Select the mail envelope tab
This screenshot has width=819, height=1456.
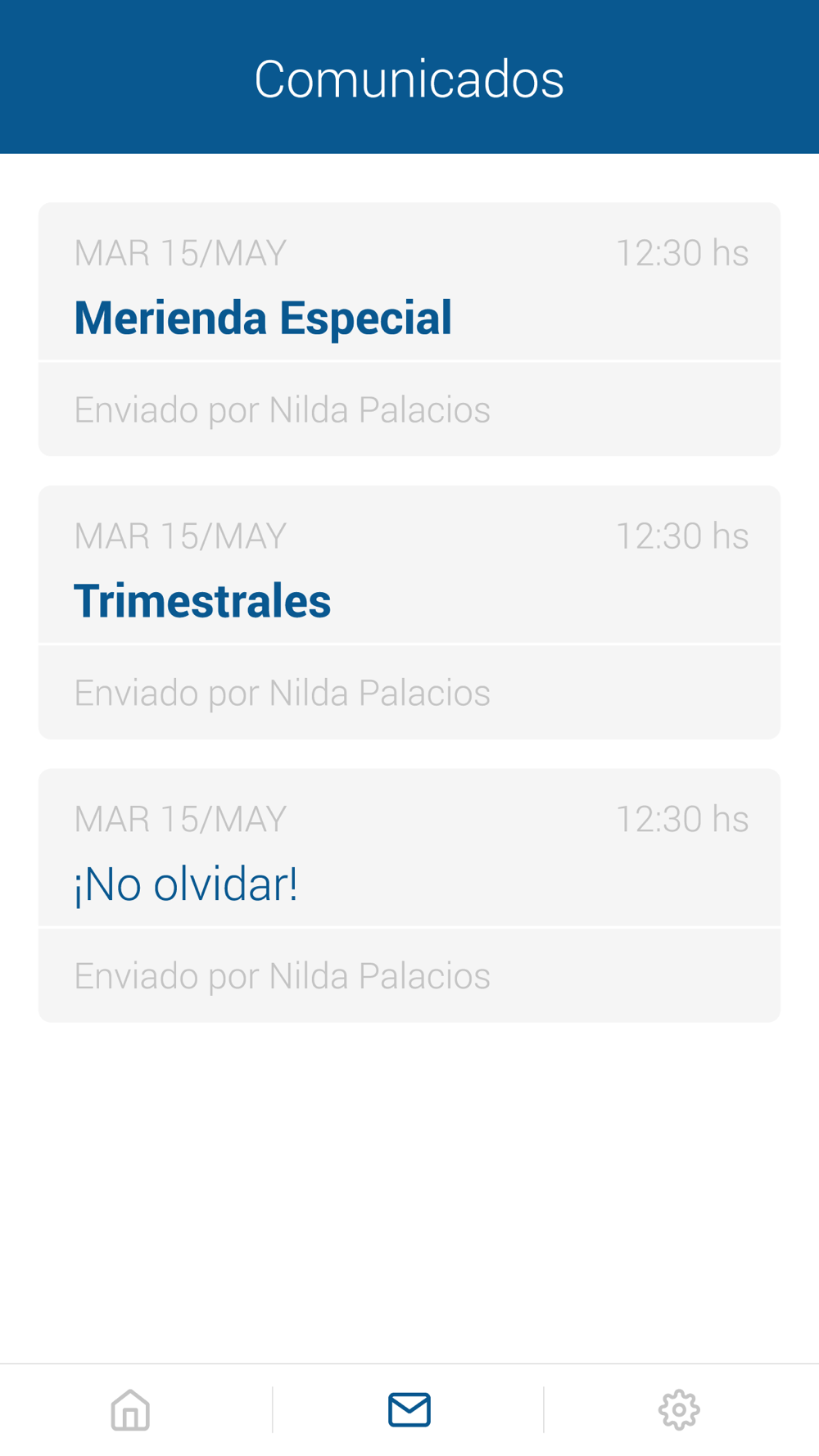409,1409
